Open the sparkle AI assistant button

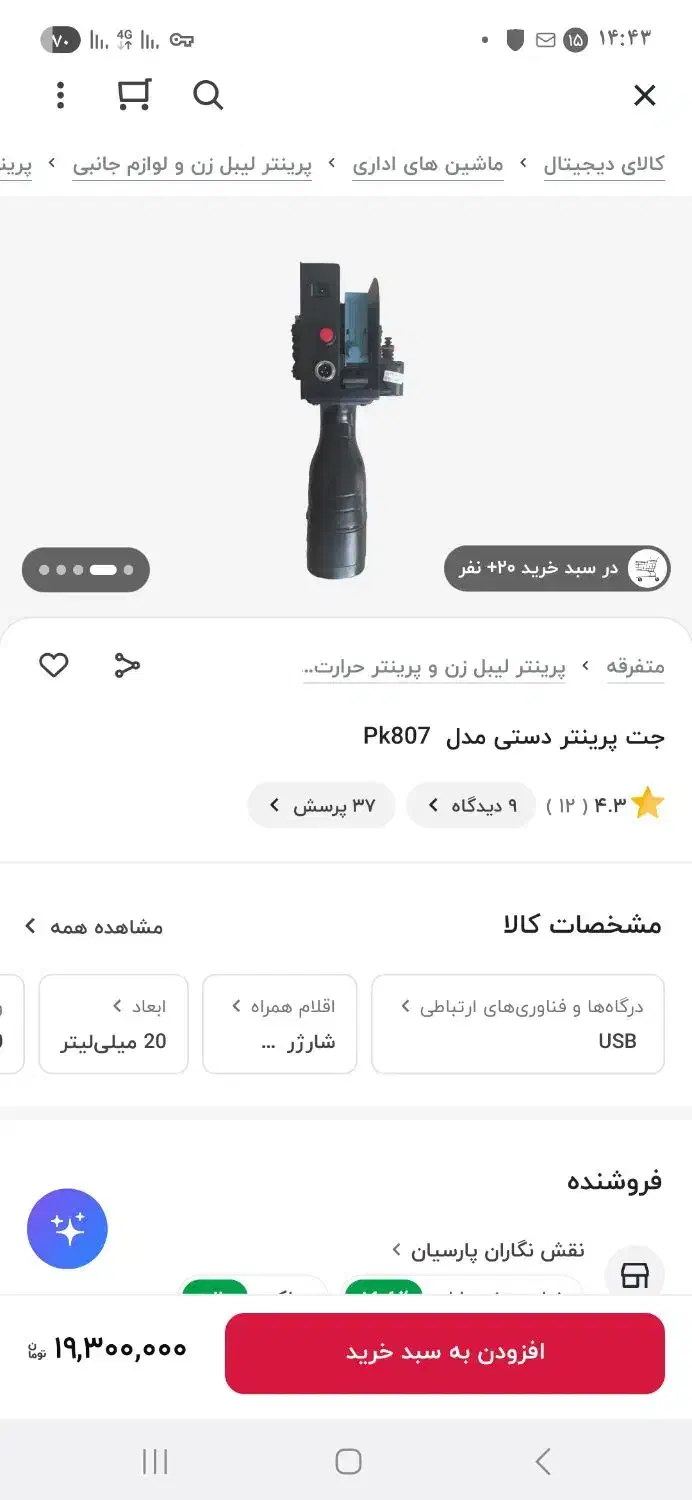(67, 1229)
